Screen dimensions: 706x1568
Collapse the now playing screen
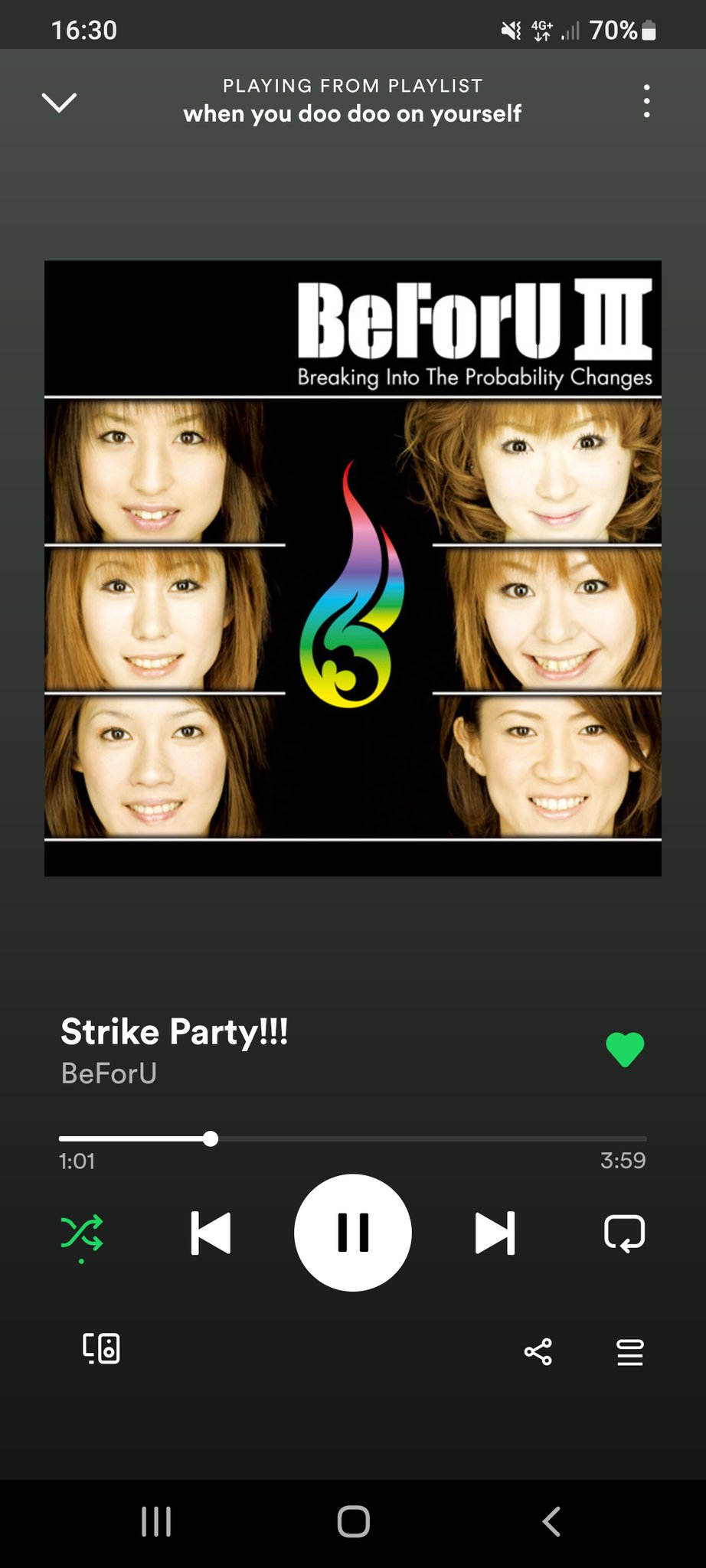coord(59,102)
